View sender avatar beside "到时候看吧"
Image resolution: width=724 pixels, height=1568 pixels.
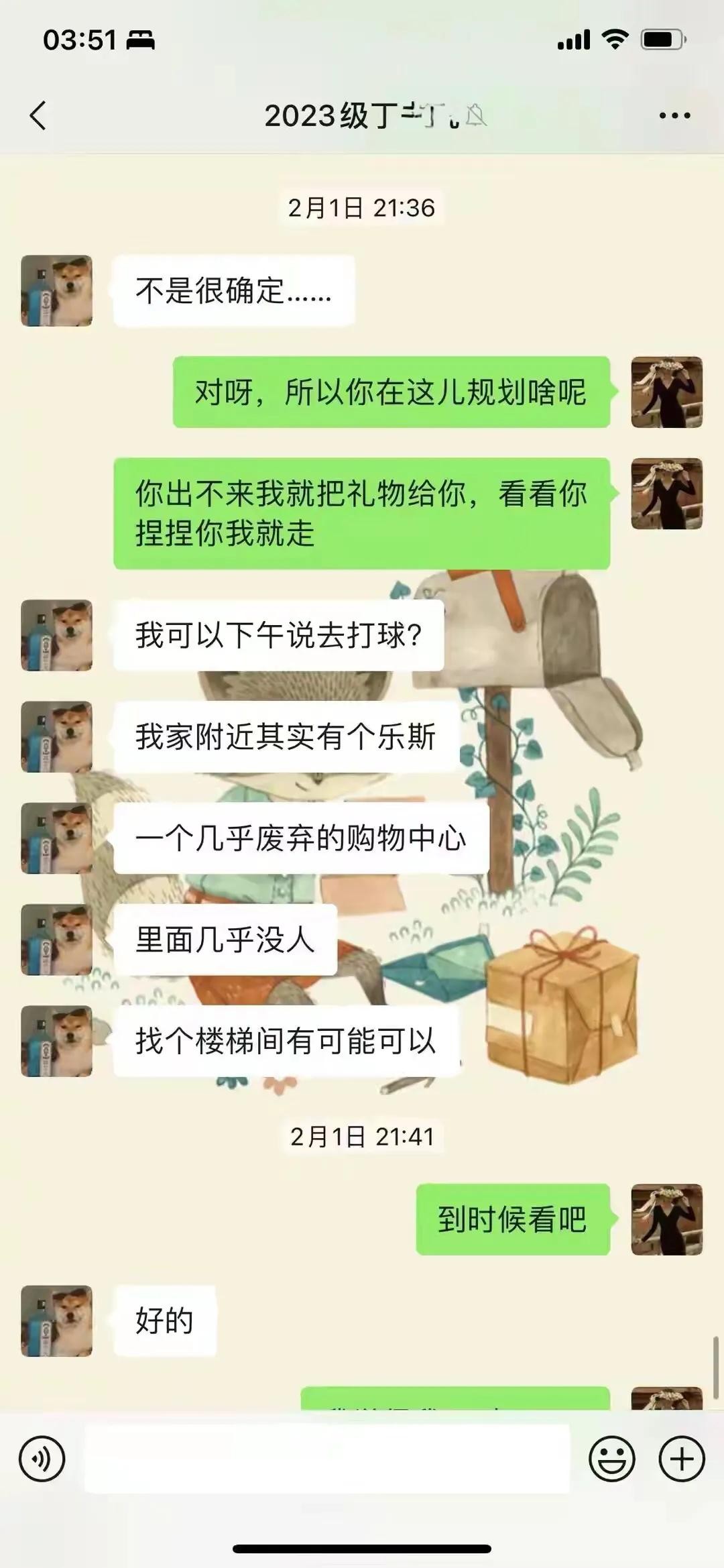coord(666,1219)
